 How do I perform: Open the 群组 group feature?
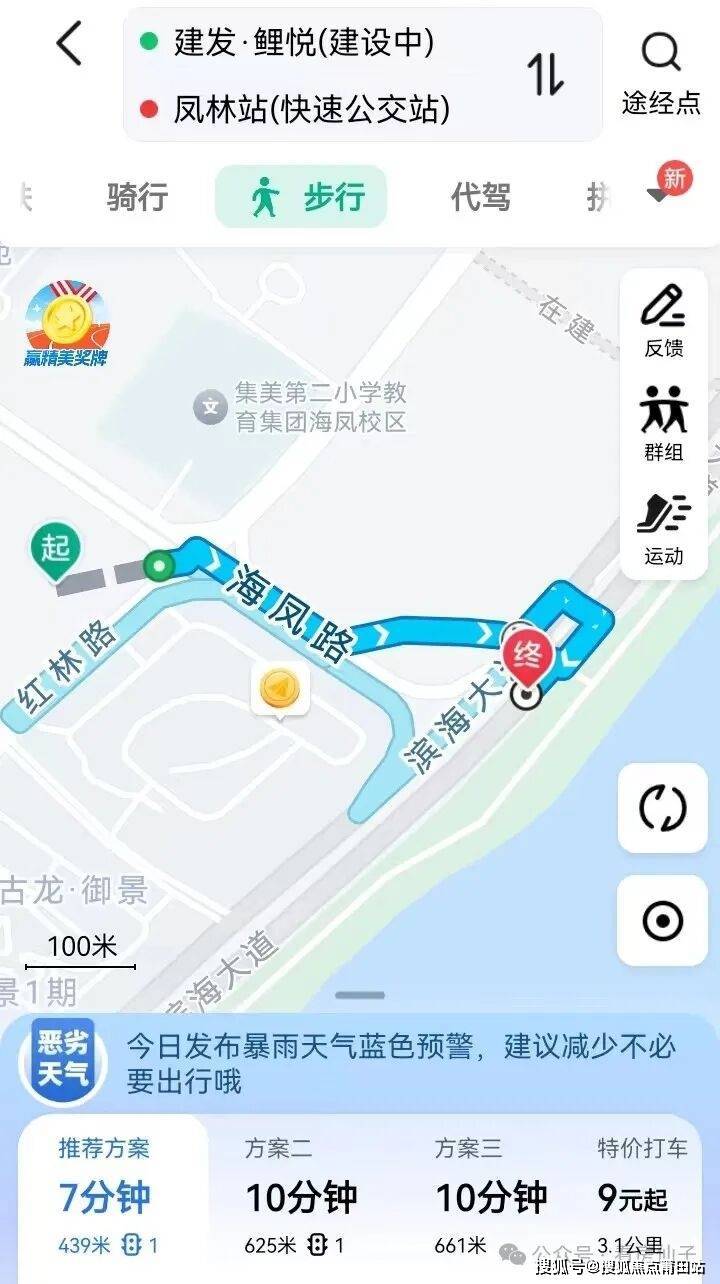coord(664,424)
